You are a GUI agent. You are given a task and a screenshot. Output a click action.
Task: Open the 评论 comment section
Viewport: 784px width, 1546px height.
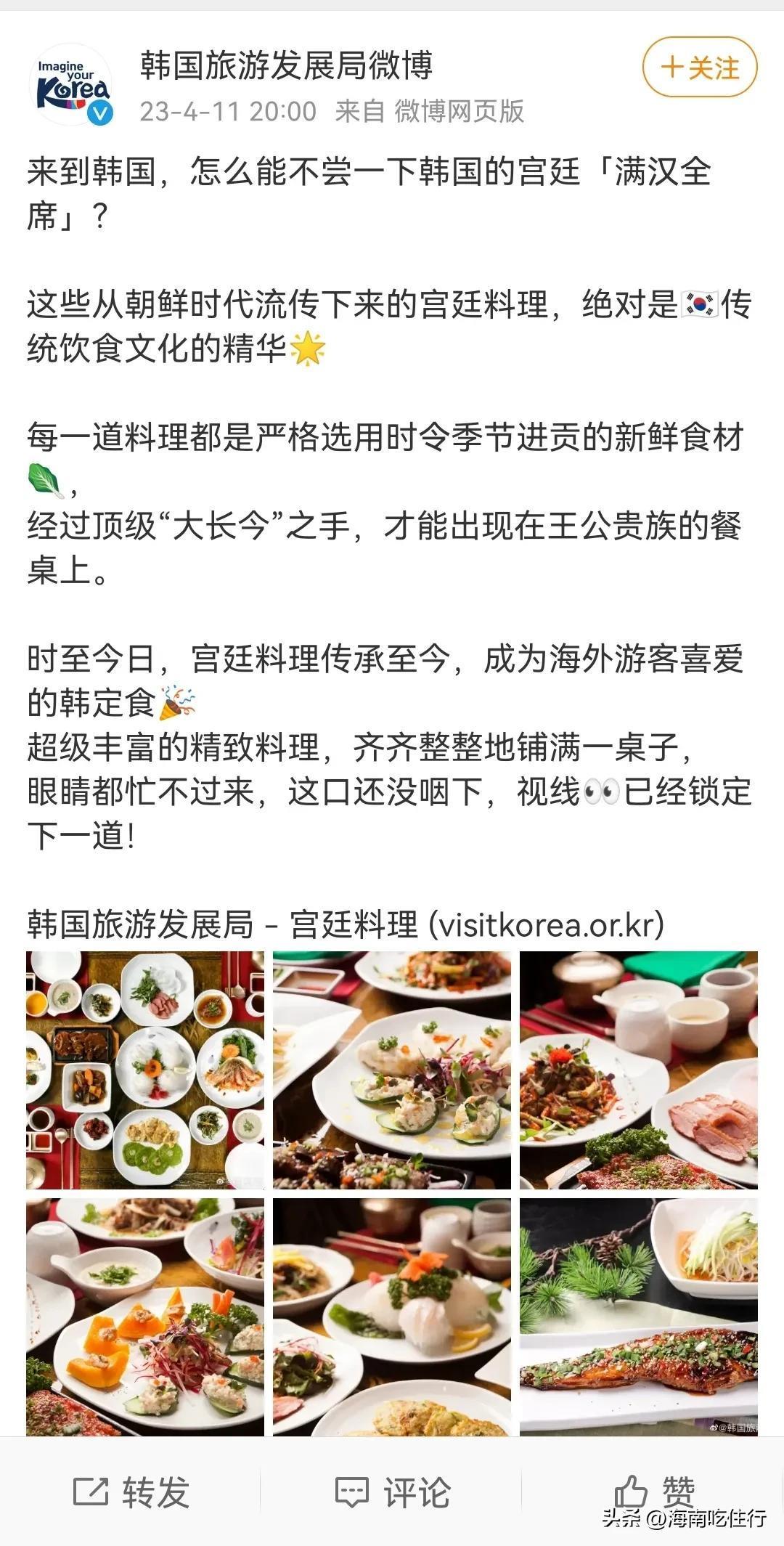click(392, 1493)
